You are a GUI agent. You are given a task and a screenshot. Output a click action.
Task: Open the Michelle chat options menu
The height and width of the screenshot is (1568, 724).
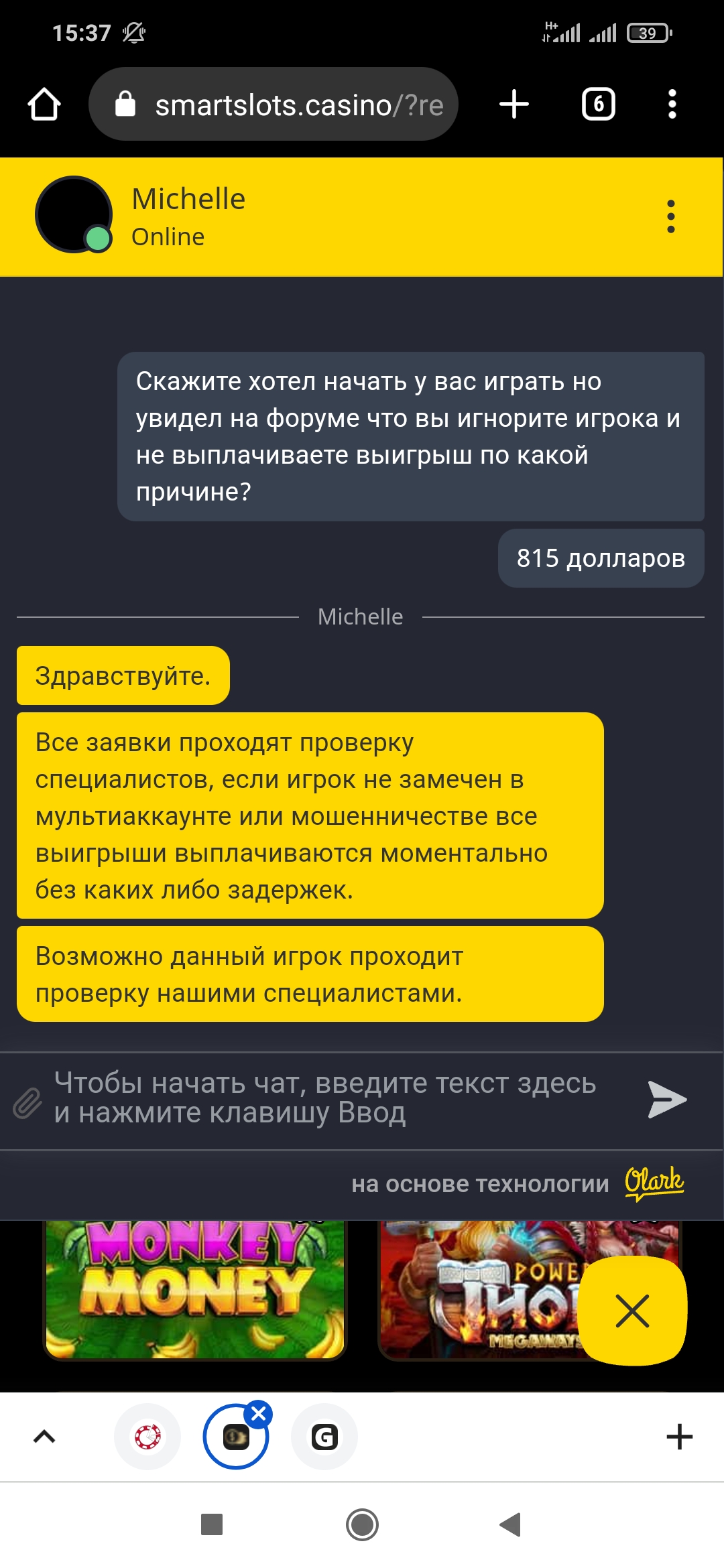pyautogui.click(x=670, y=216)
